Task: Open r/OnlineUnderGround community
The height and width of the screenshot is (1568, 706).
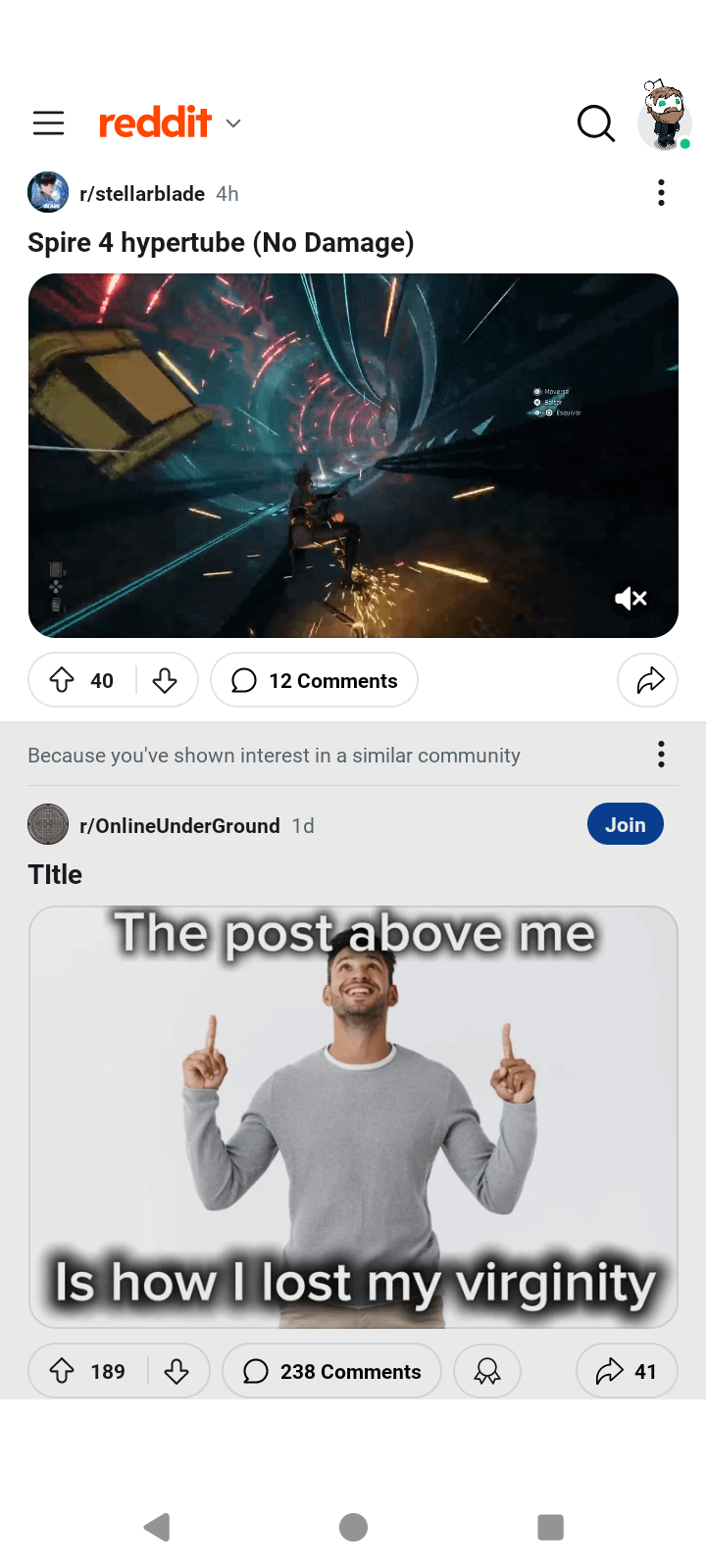Action: tap(179, 826)
